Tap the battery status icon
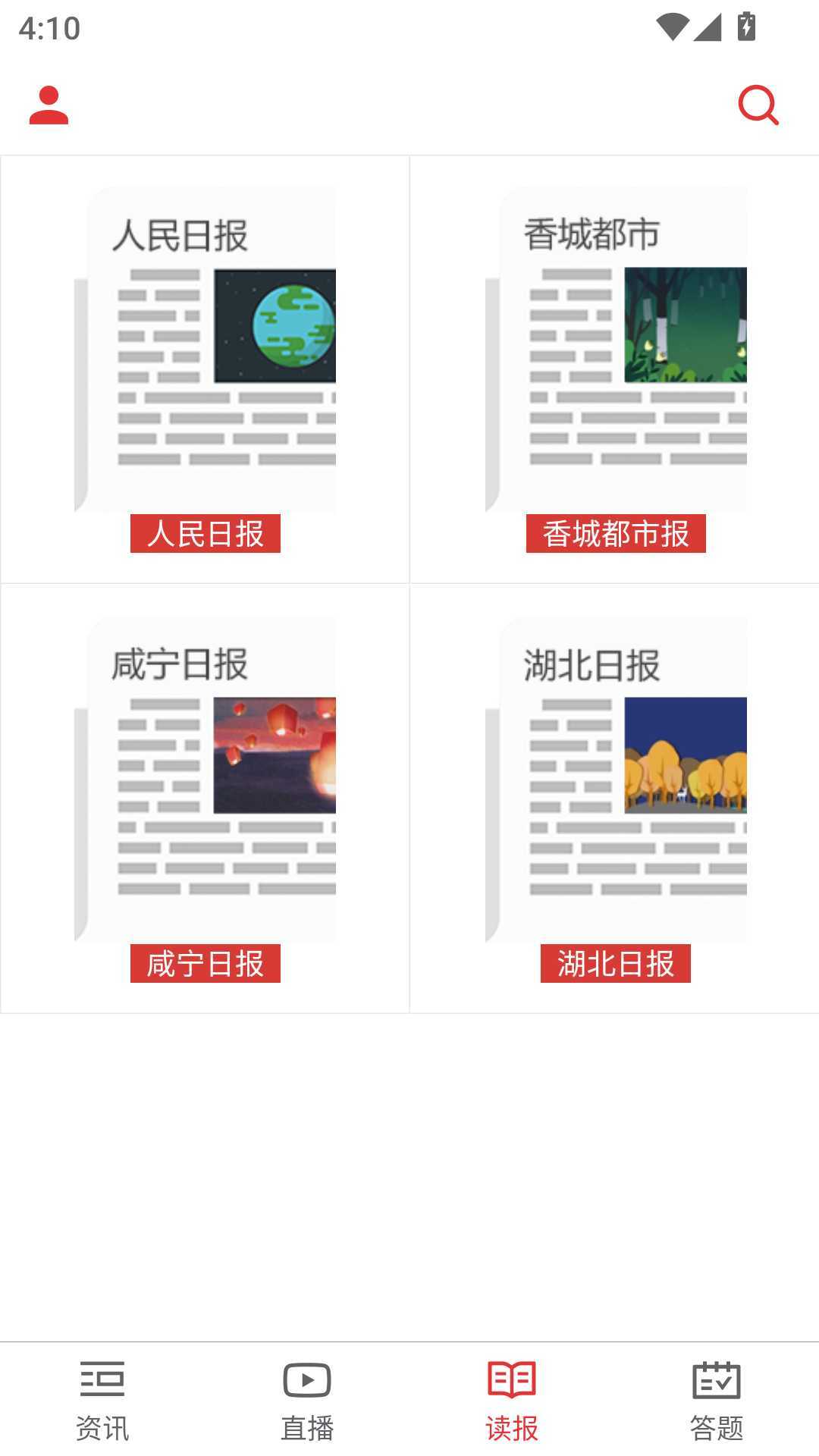The image size is (819, 1456). pos(745,28)
